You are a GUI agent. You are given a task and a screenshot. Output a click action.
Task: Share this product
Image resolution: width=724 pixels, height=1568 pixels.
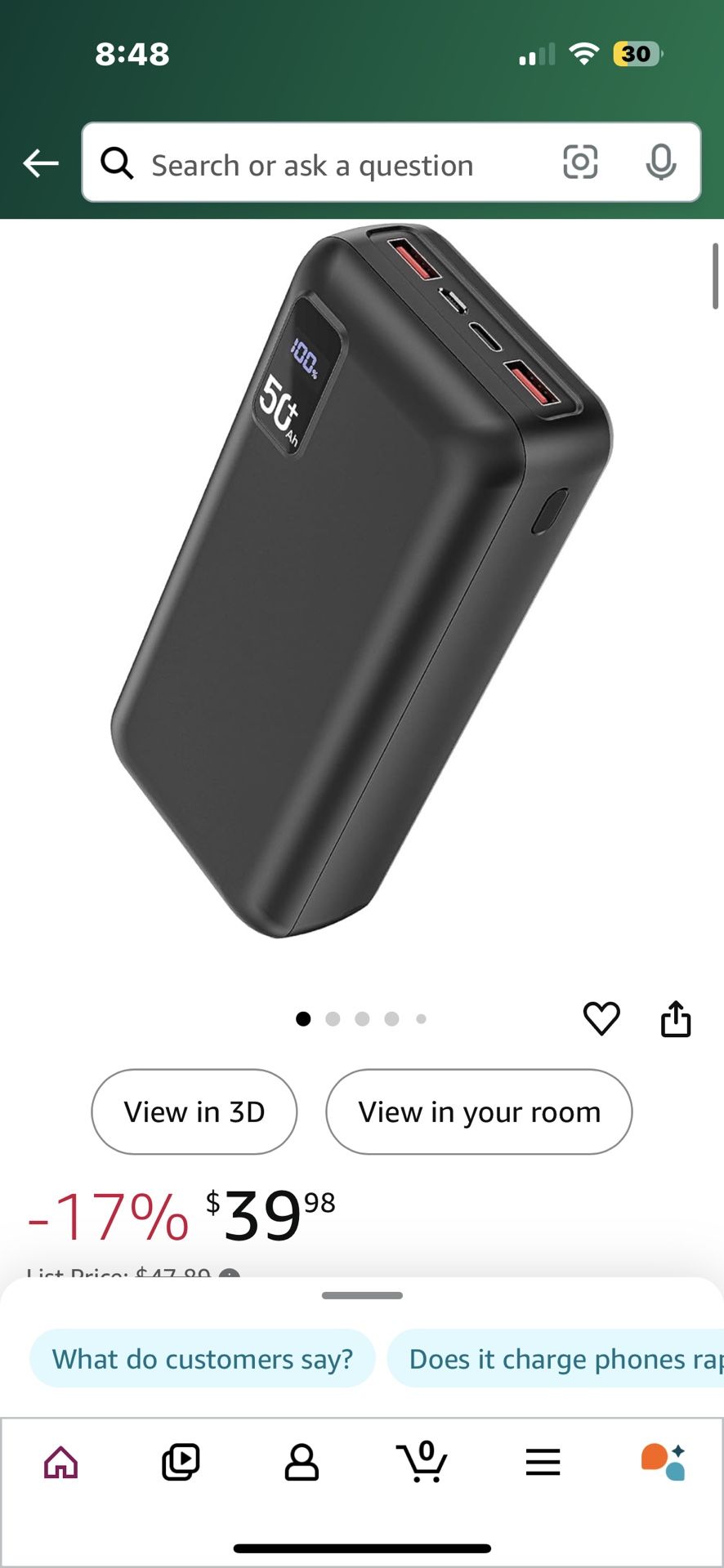point(676,1018)
